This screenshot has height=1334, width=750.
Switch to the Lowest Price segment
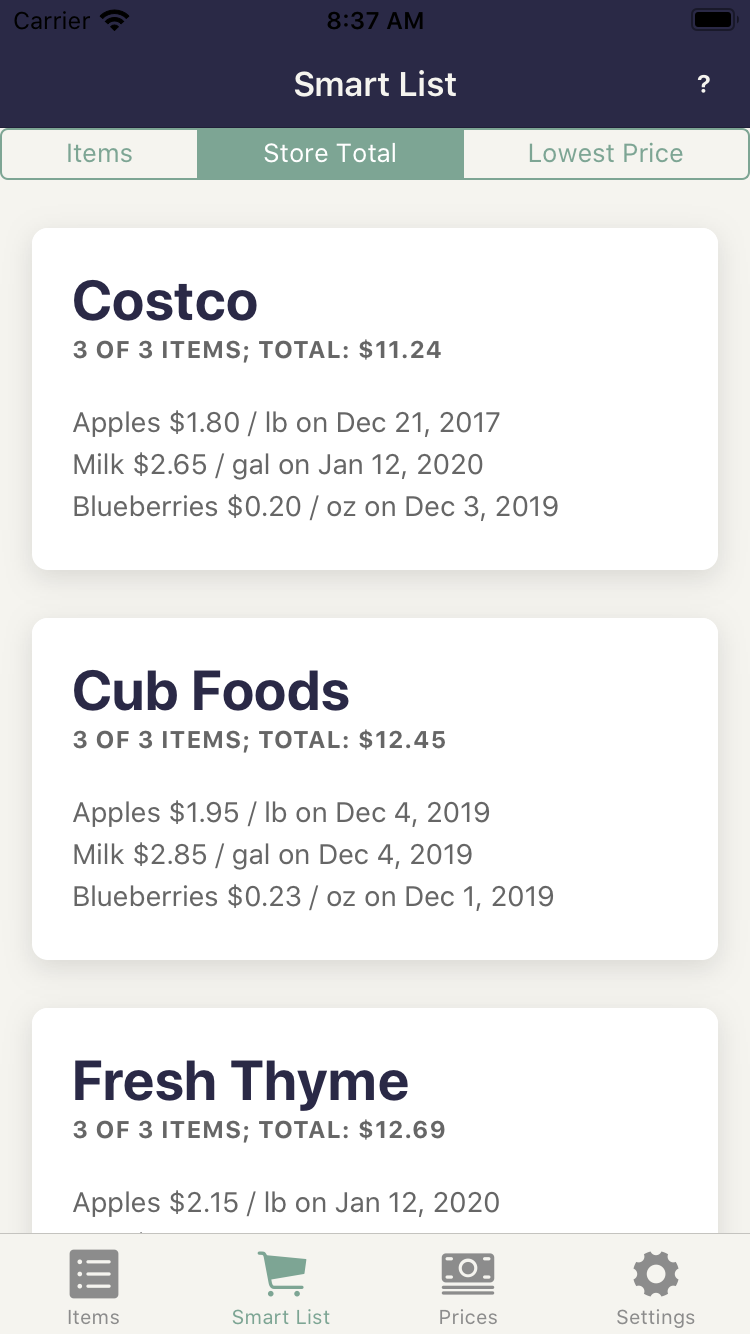click(x=605, y=154)
